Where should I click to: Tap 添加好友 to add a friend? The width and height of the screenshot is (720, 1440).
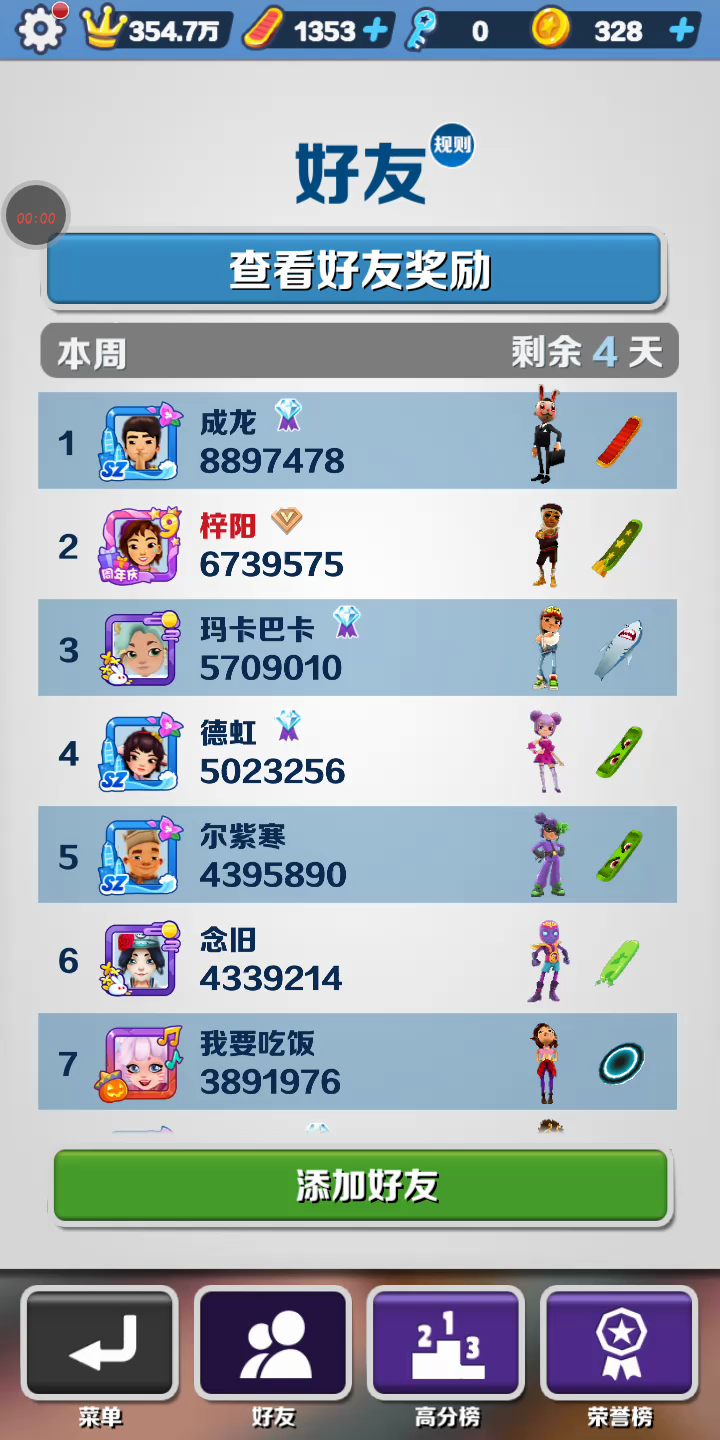click(x=360, y=1185)
